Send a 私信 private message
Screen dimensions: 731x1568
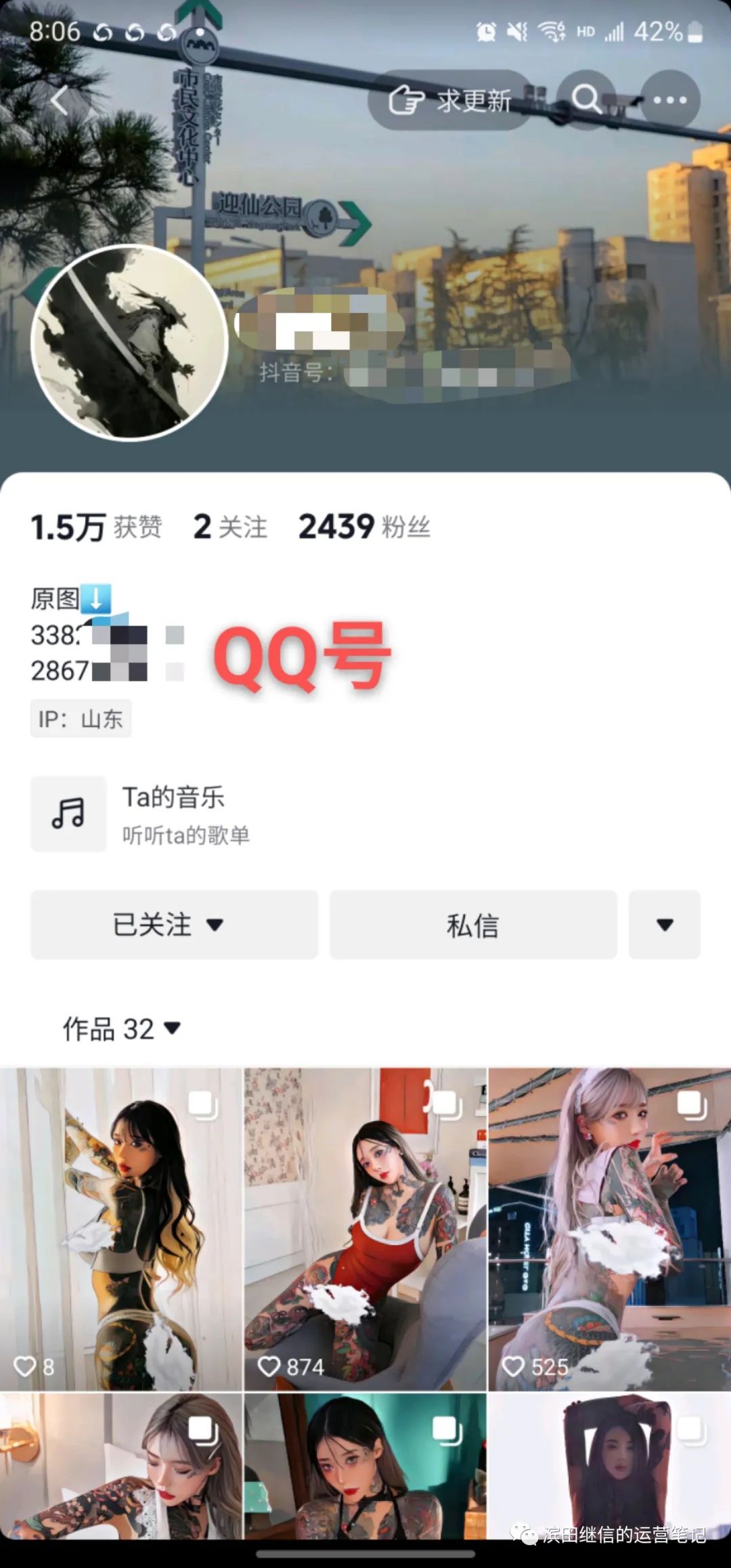point(473,925)
